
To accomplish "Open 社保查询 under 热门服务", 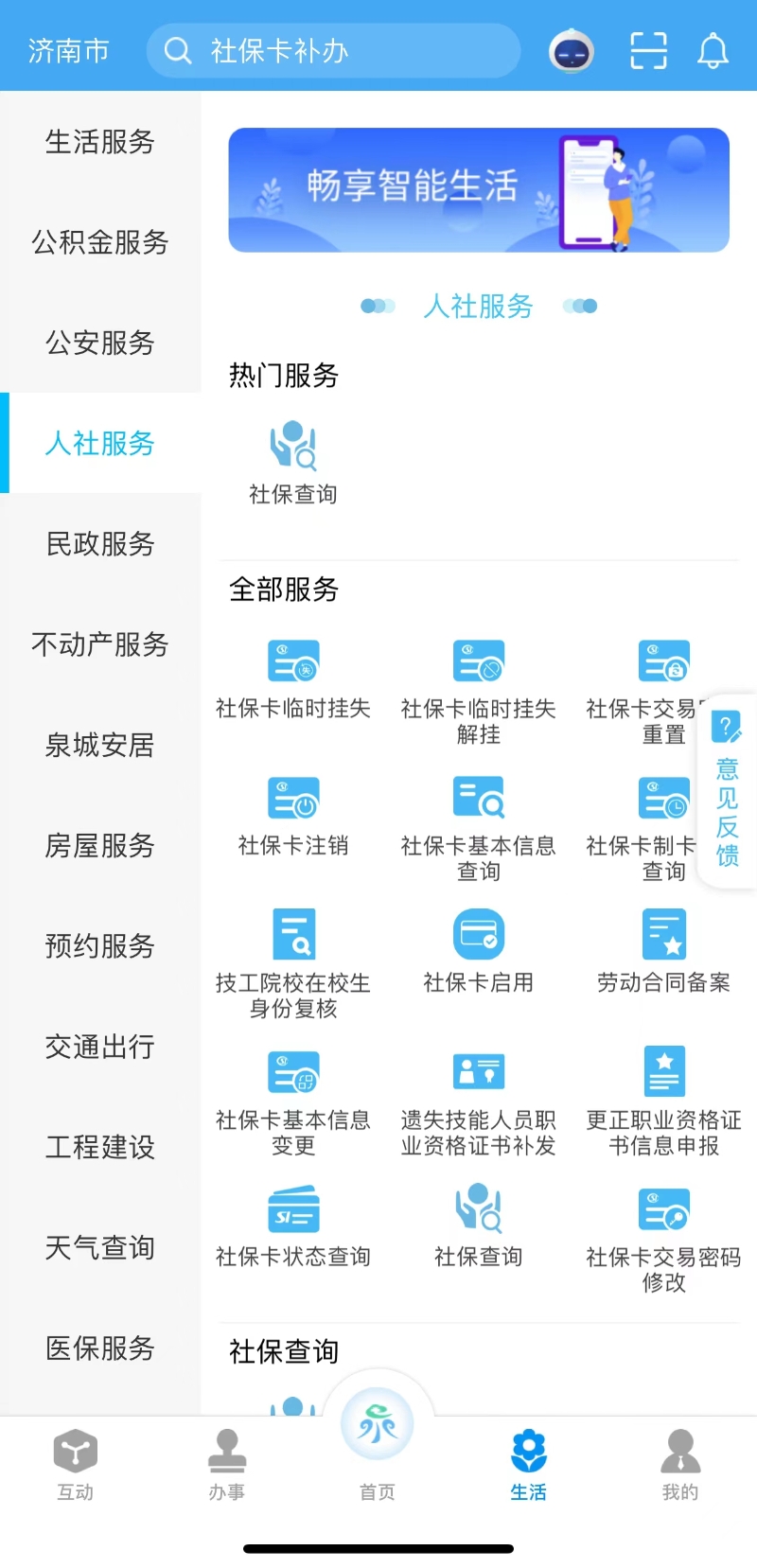I will pos(293,464).
